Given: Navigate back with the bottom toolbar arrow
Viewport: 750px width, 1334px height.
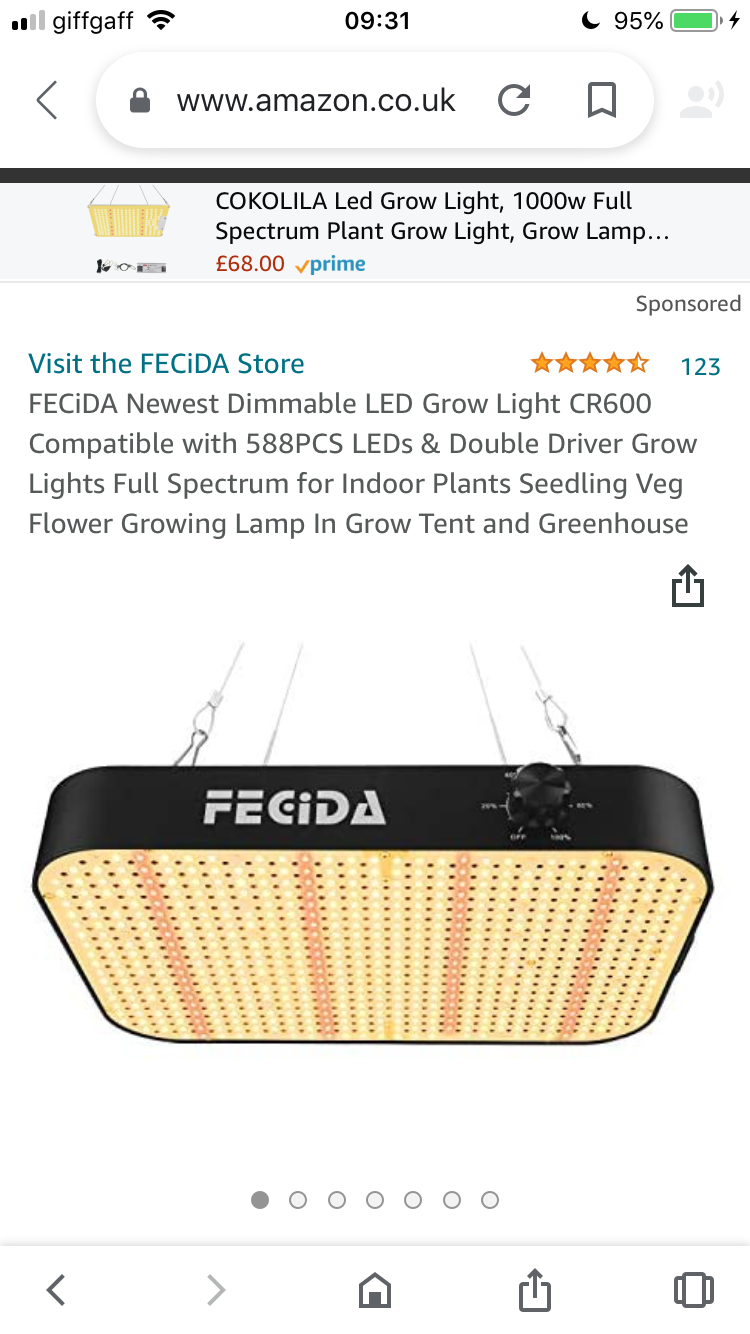Looking at the screenshot, I should point(57,1290).
